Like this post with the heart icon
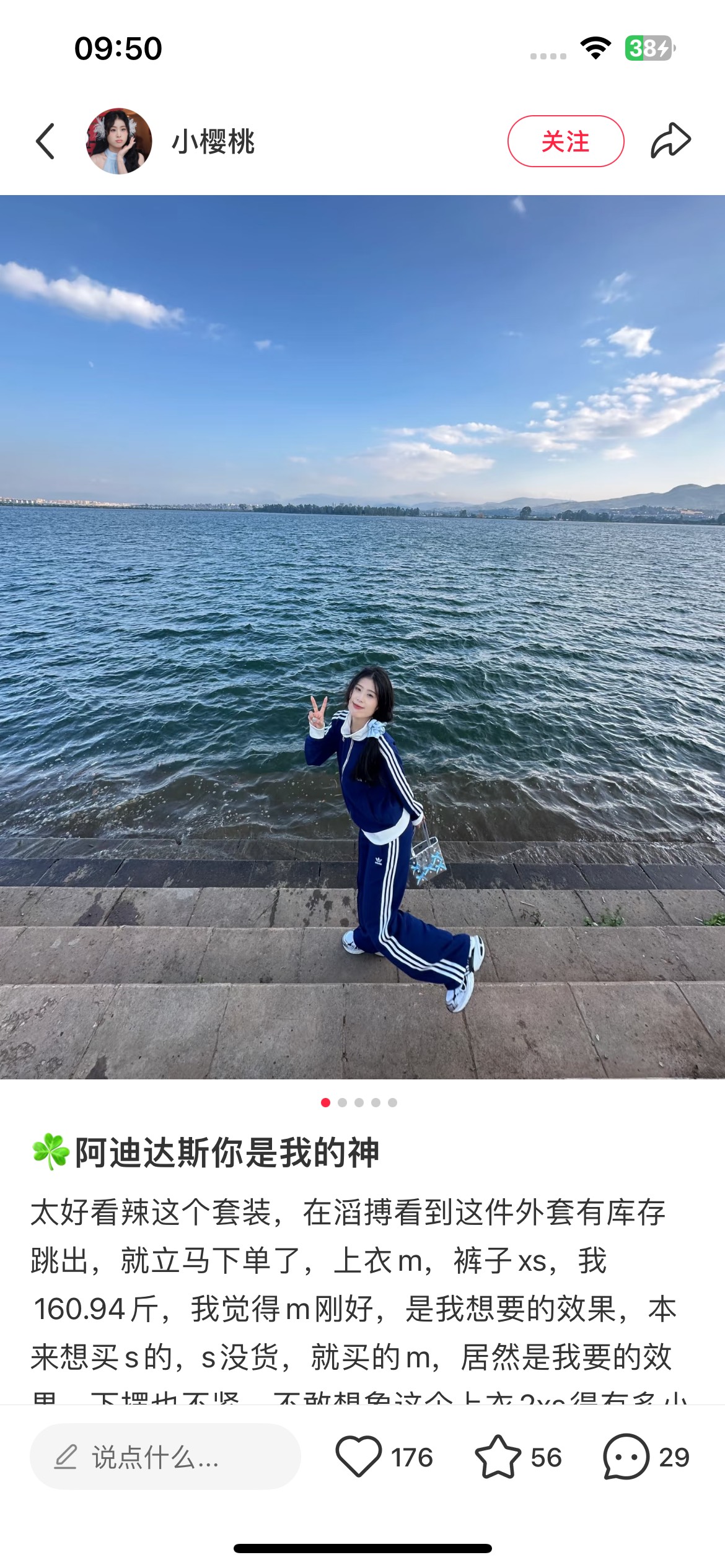The height and width of the screenshot is (1568, 725). (x=359, y=1457)
